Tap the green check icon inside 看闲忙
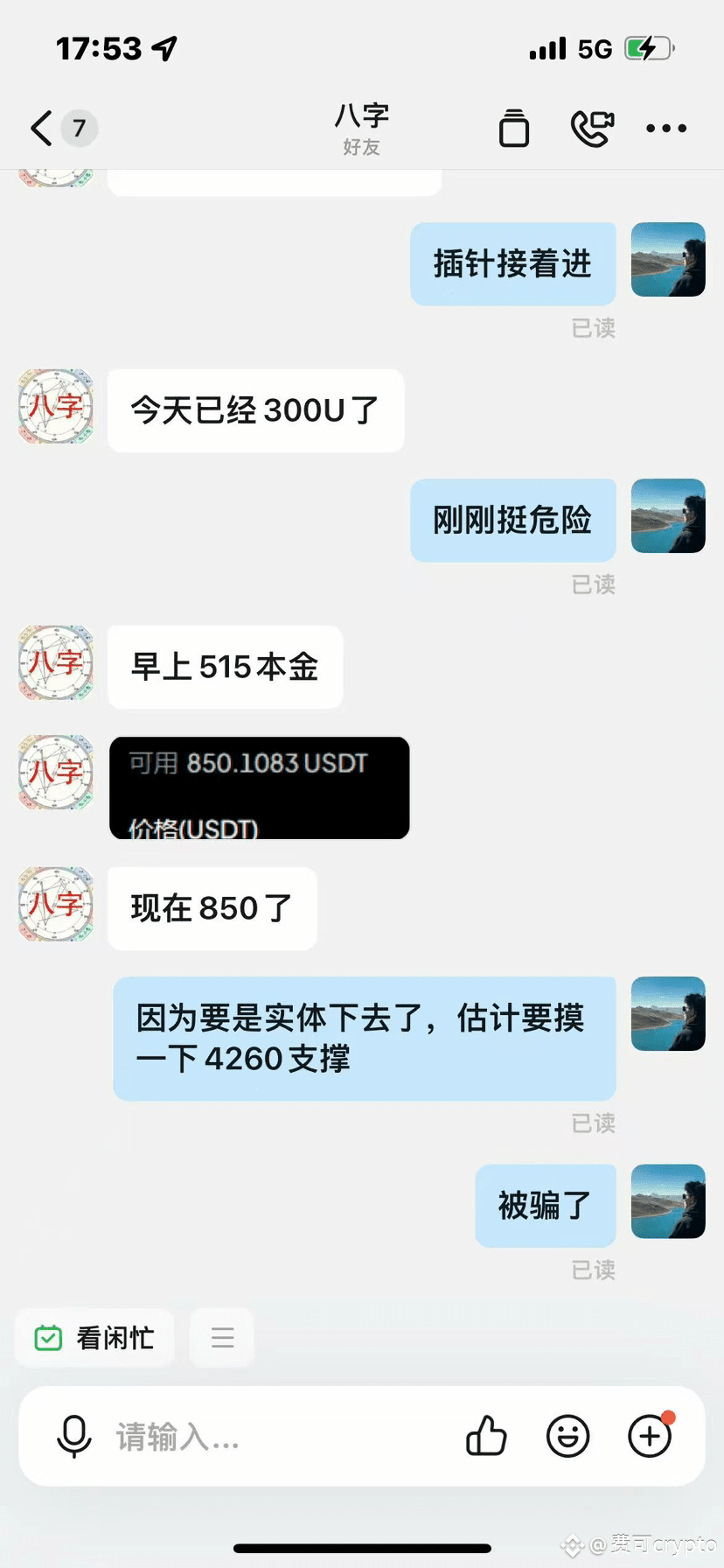The width and height of the screenshot is (724, 1568). click(48, 1337)
